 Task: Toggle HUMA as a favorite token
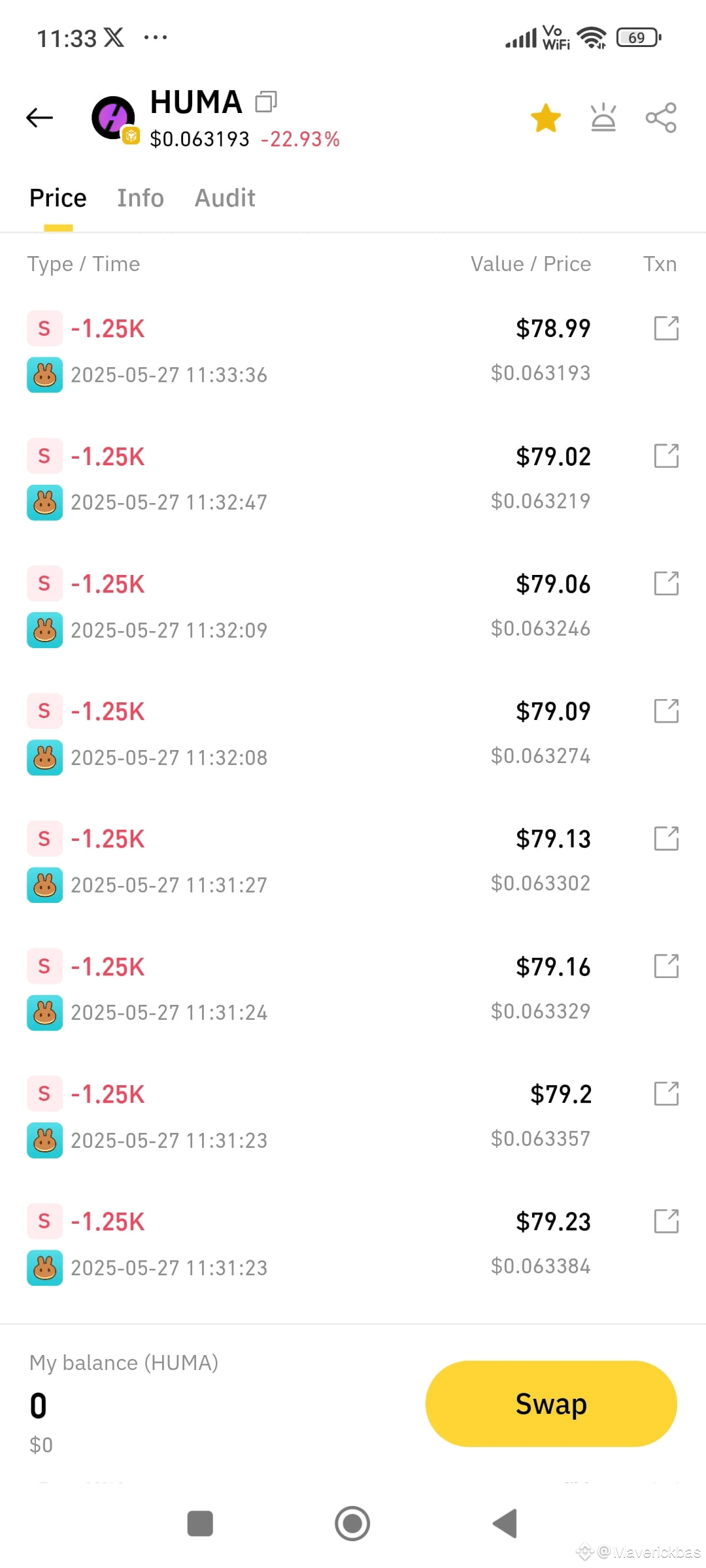tap(546, 118)
